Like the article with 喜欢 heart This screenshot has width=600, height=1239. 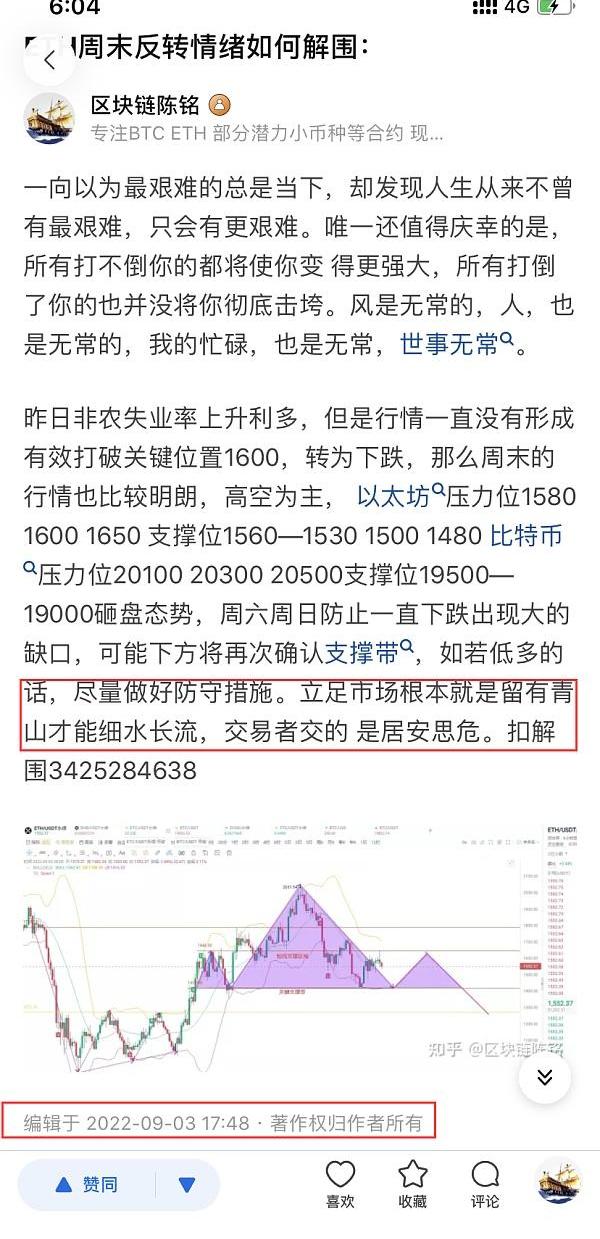coord(341,1185)
